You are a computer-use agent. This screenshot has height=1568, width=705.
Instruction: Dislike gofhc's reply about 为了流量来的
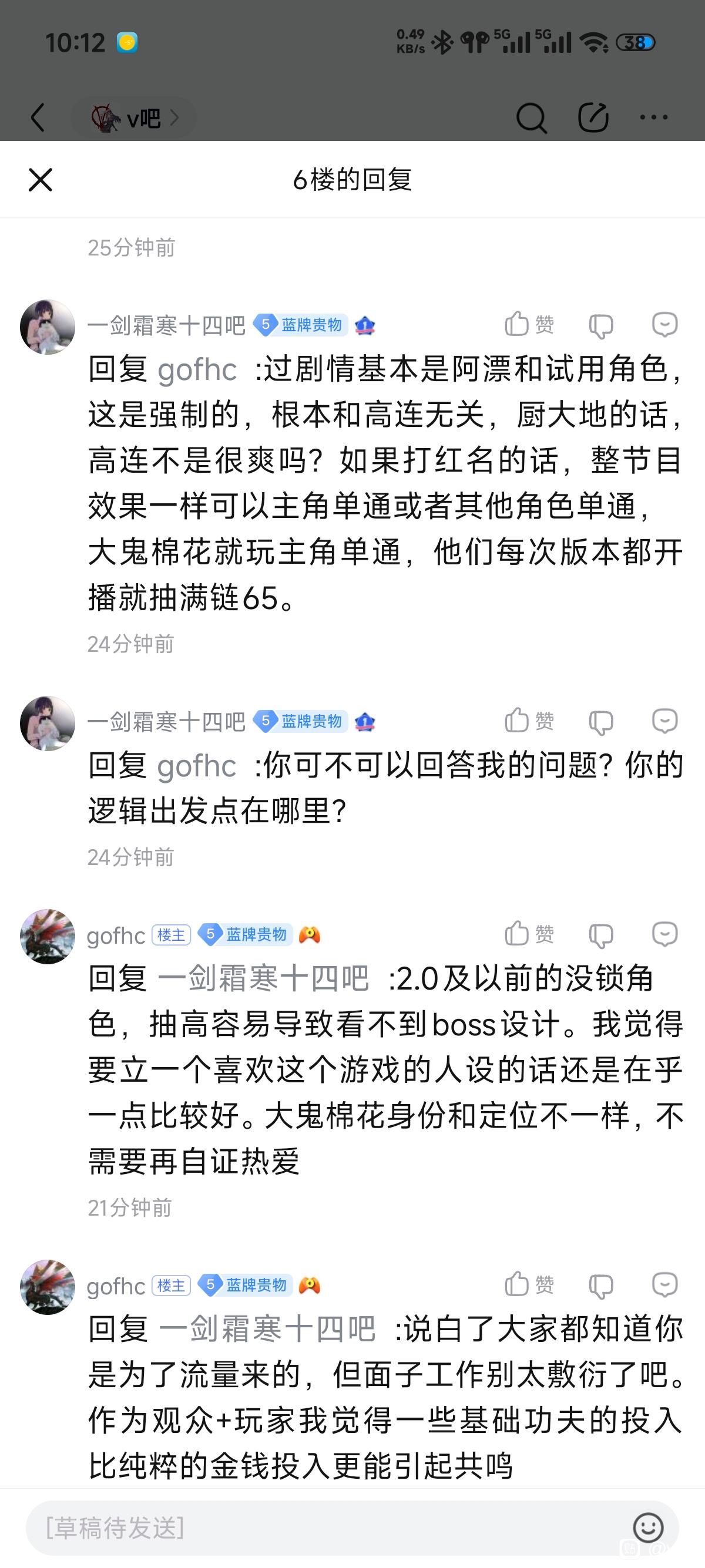[600, 1286]
